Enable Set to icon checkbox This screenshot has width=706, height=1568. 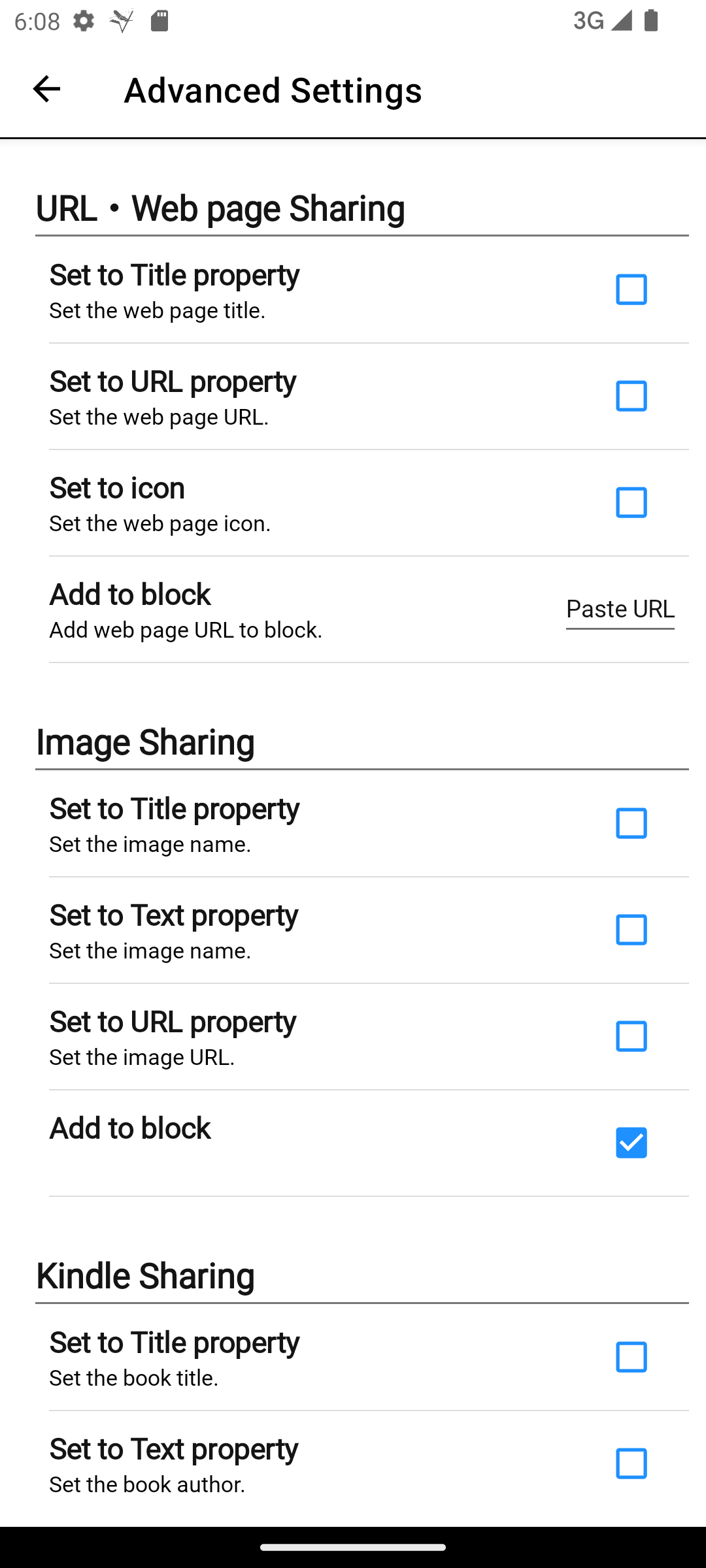(x=631, y=502)
